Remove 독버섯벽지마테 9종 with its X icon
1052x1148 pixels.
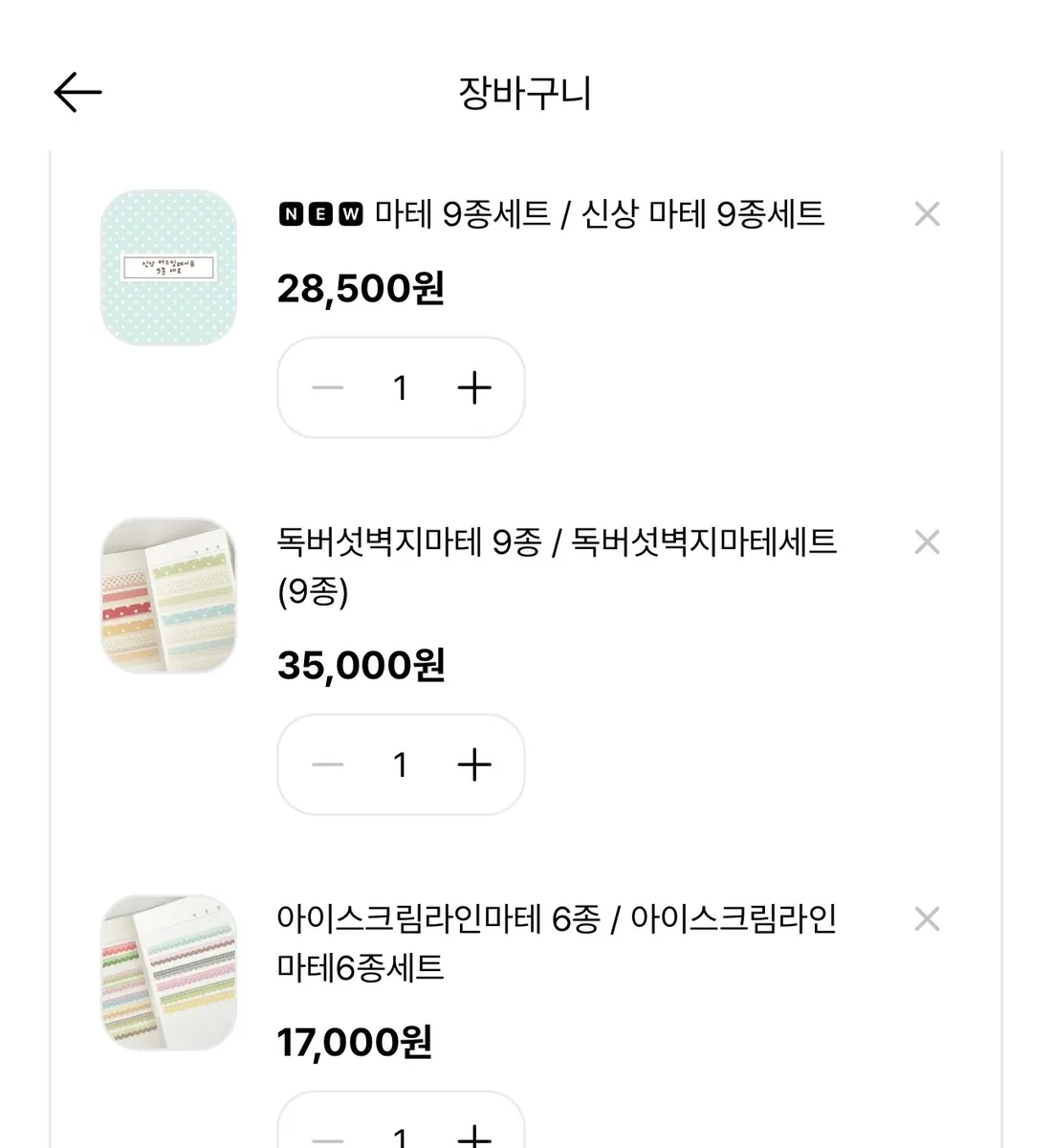[x=926, y=542]
